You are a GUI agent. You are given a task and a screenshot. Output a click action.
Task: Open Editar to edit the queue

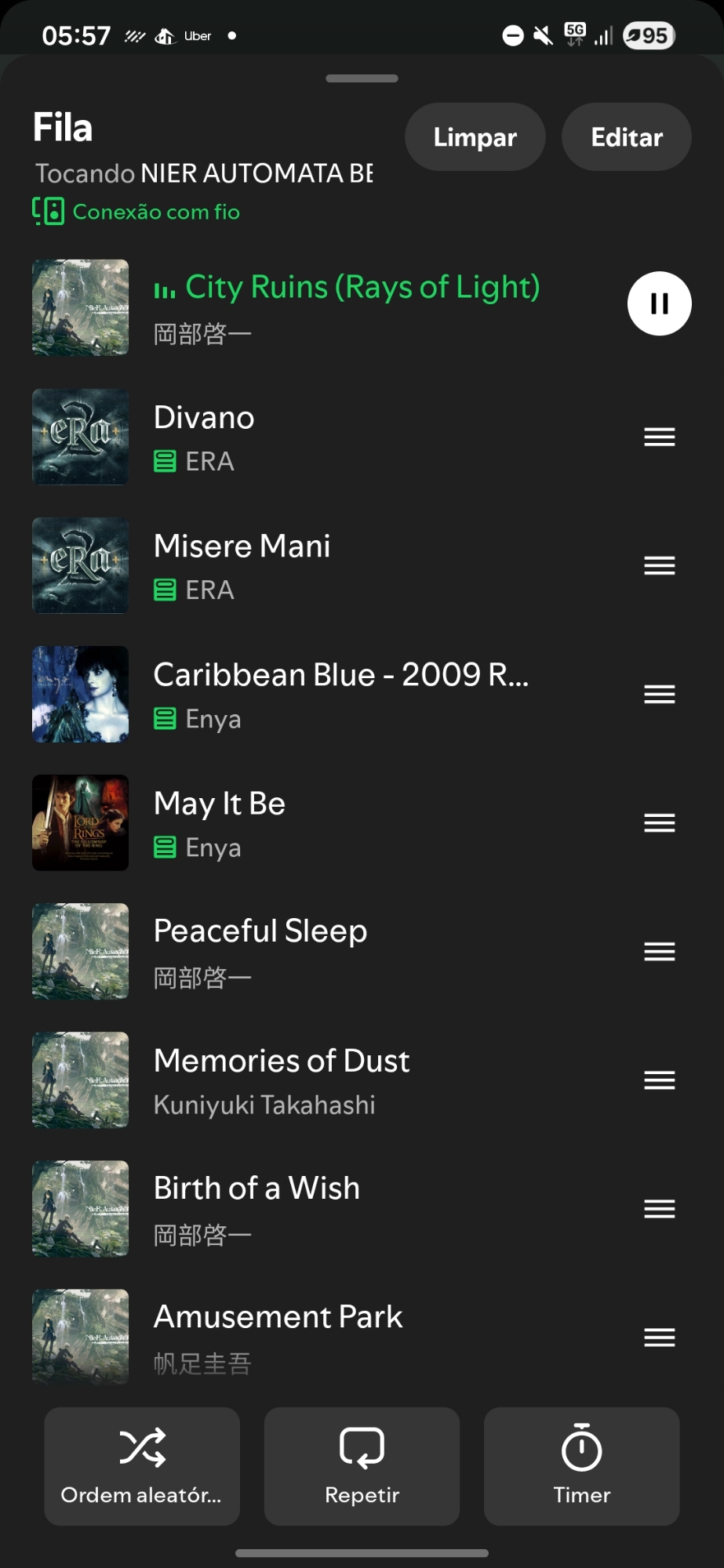(626, 137)
